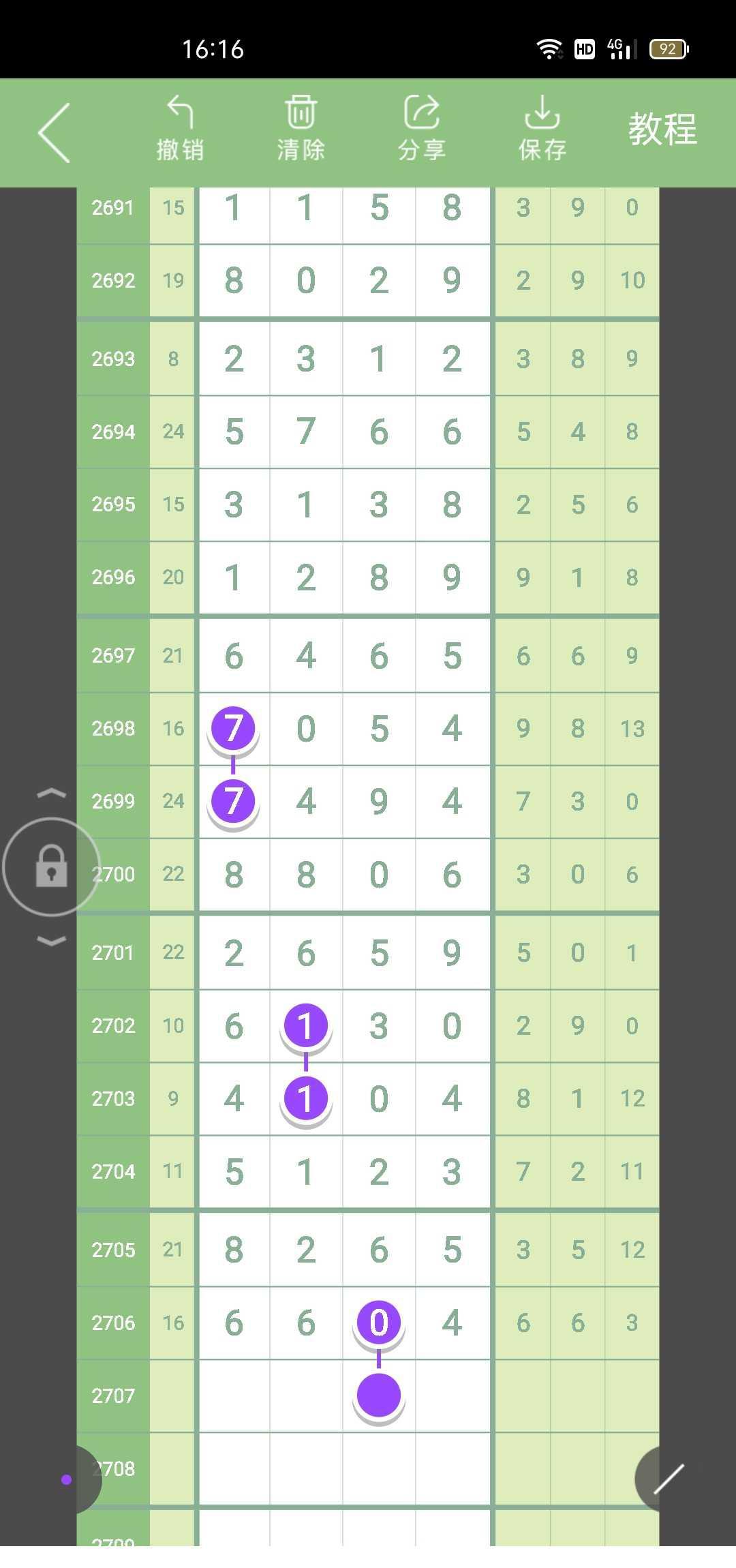Open the purple dot color button
736x1568 pixels.
(x=67, y=1479)
